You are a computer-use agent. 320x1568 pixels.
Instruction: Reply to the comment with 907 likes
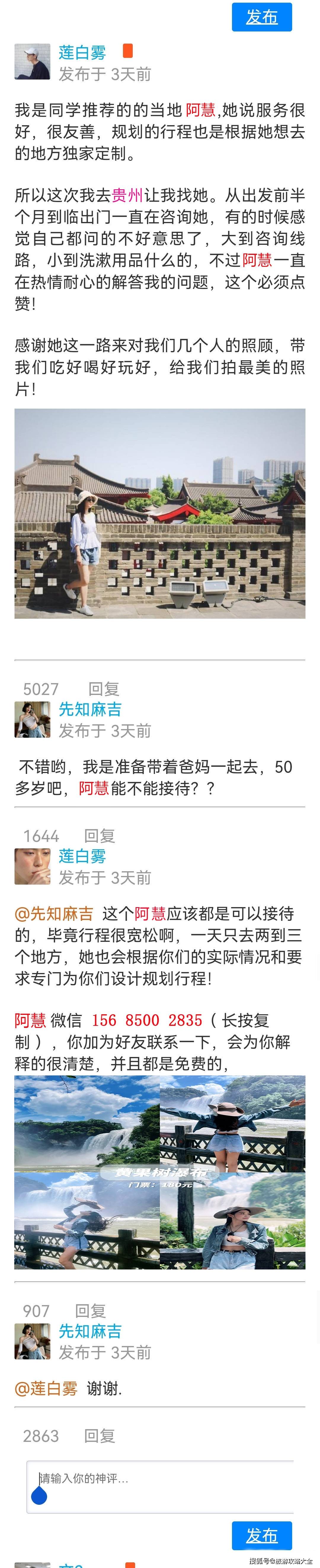(x=90, y=1311)
